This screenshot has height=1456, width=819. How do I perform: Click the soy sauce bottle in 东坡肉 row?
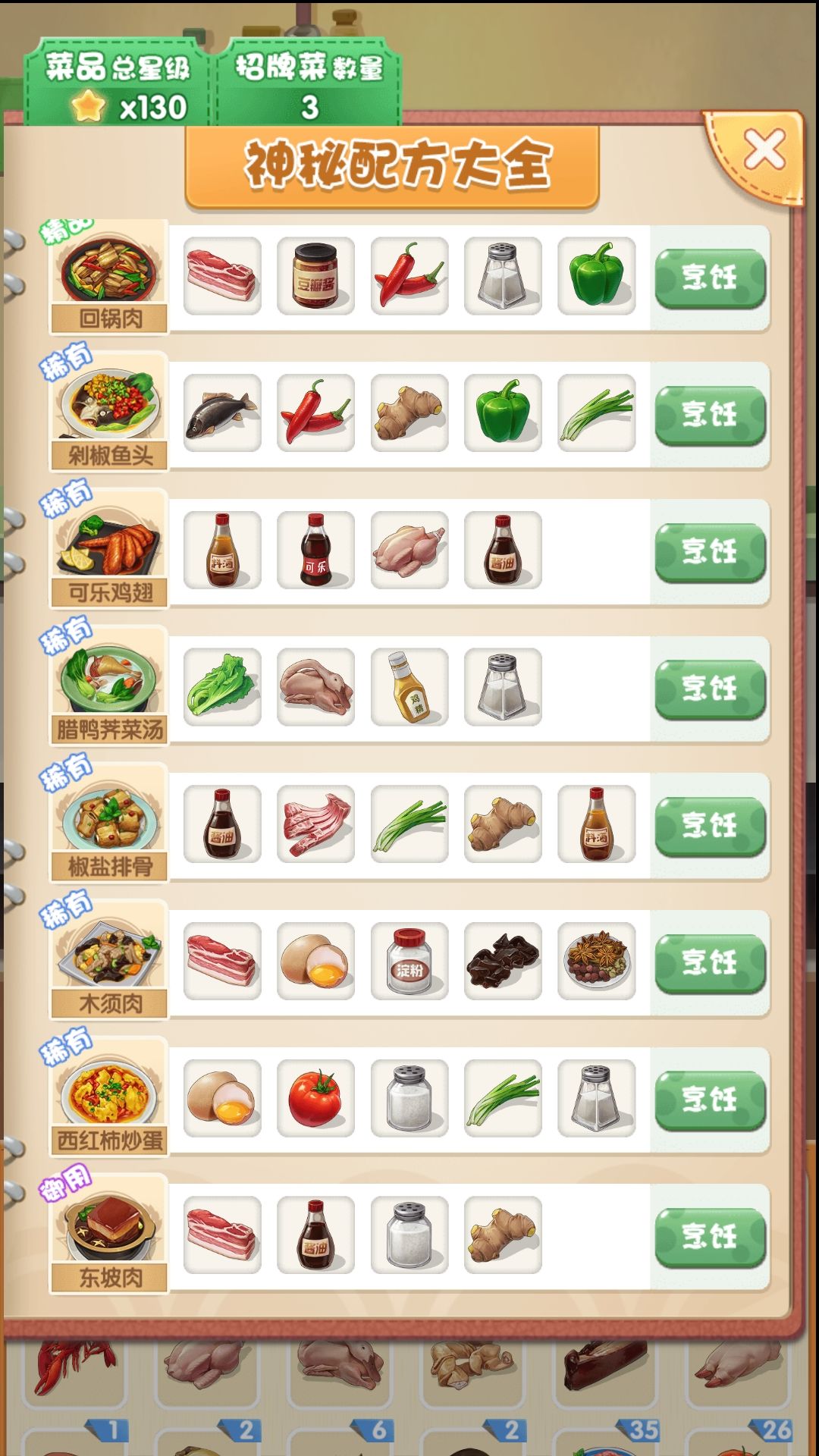[x=315, y=1235]
